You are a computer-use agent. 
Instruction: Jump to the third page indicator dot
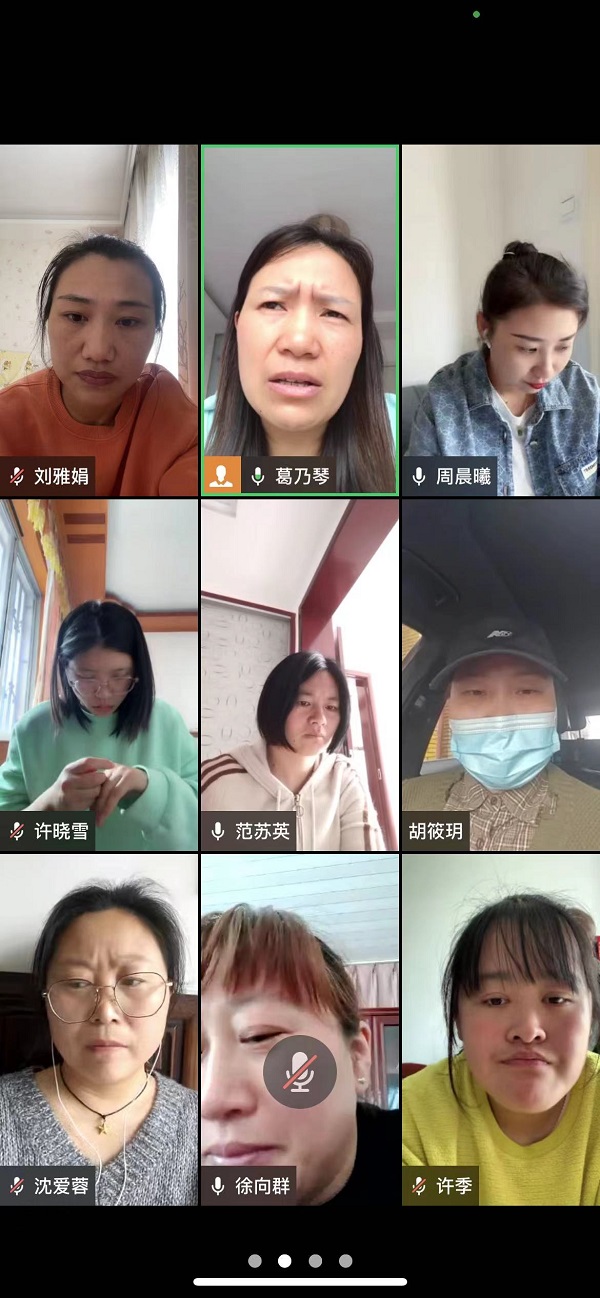(315, 1261)
